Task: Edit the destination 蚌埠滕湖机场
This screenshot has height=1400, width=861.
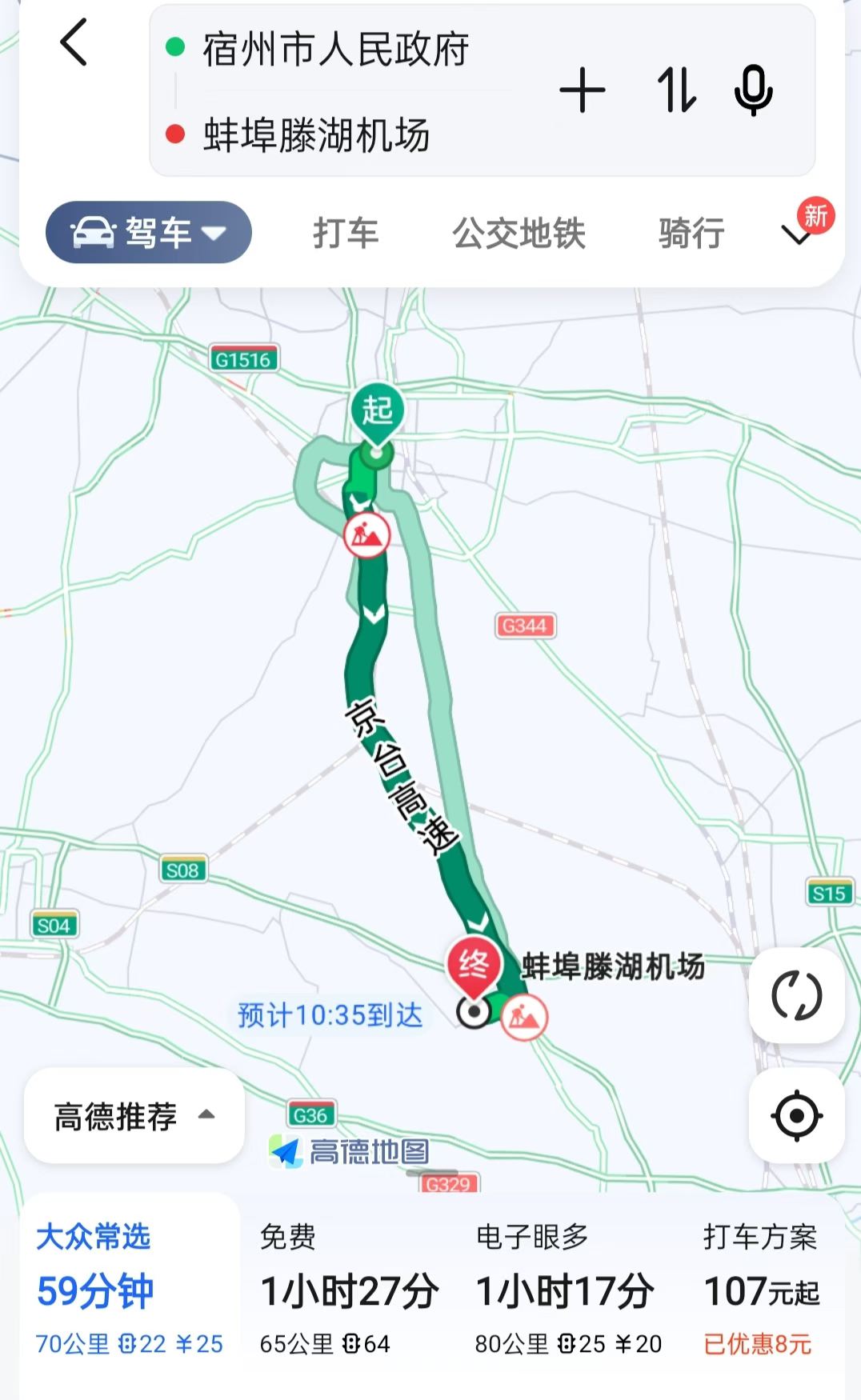Action: (x=316, y=134)
